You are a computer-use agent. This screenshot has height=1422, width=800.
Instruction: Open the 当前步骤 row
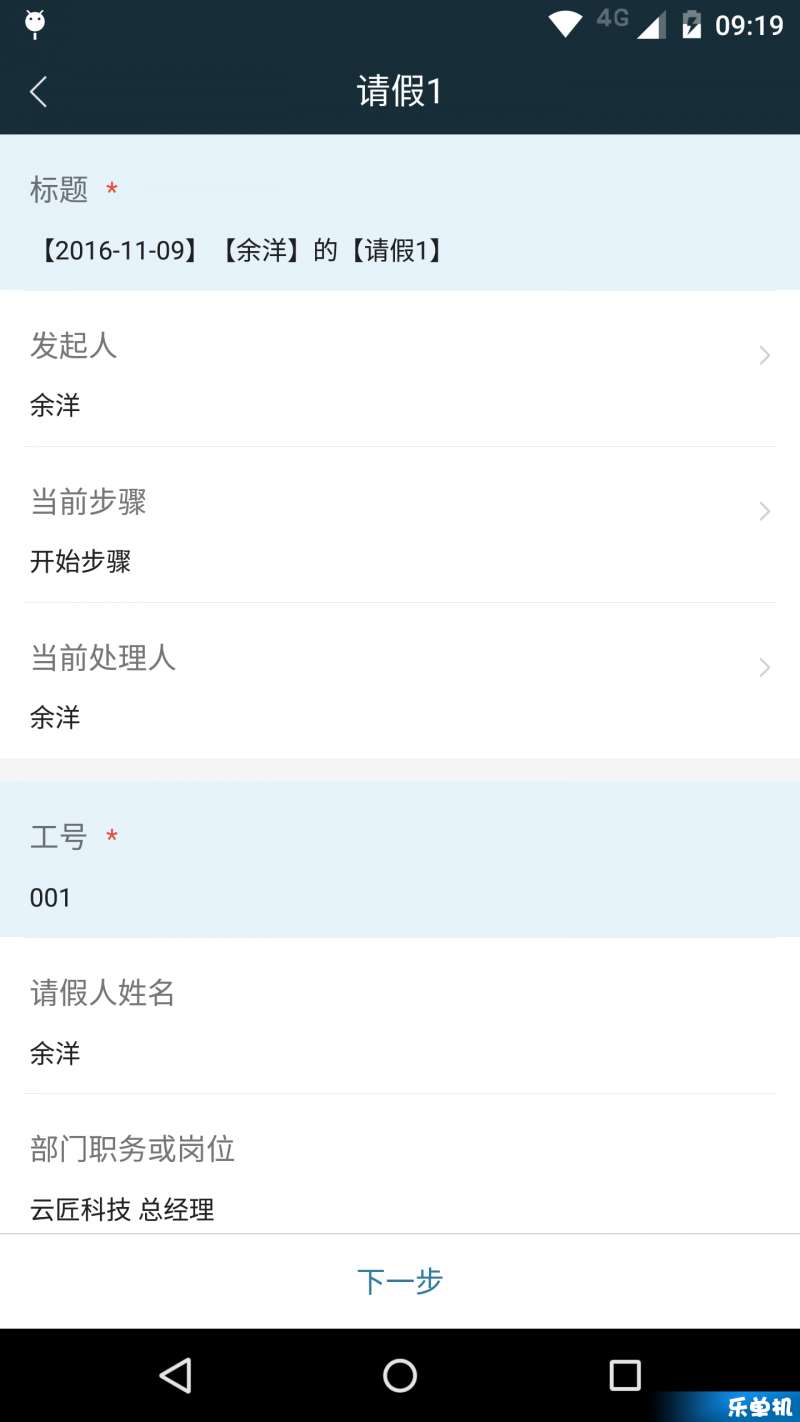pyautogui.click(x=400, y=525)
